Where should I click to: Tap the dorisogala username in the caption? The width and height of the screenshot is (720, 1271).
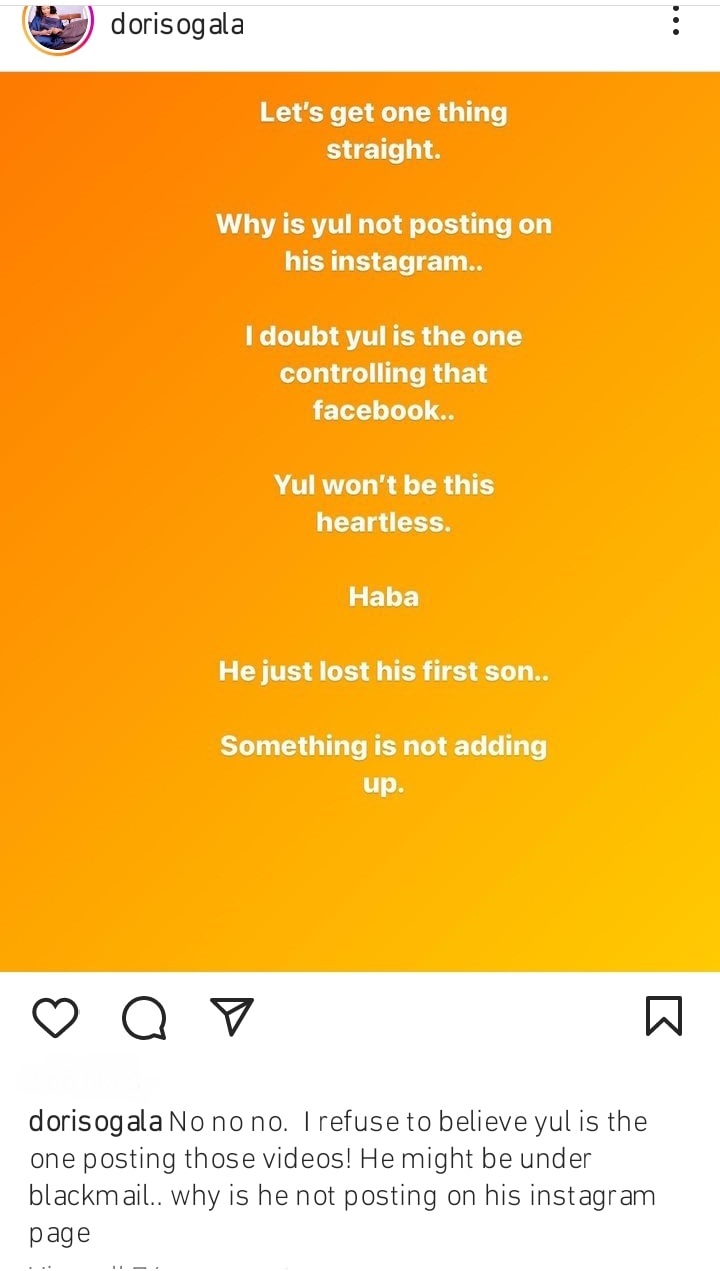[96, 1122]
